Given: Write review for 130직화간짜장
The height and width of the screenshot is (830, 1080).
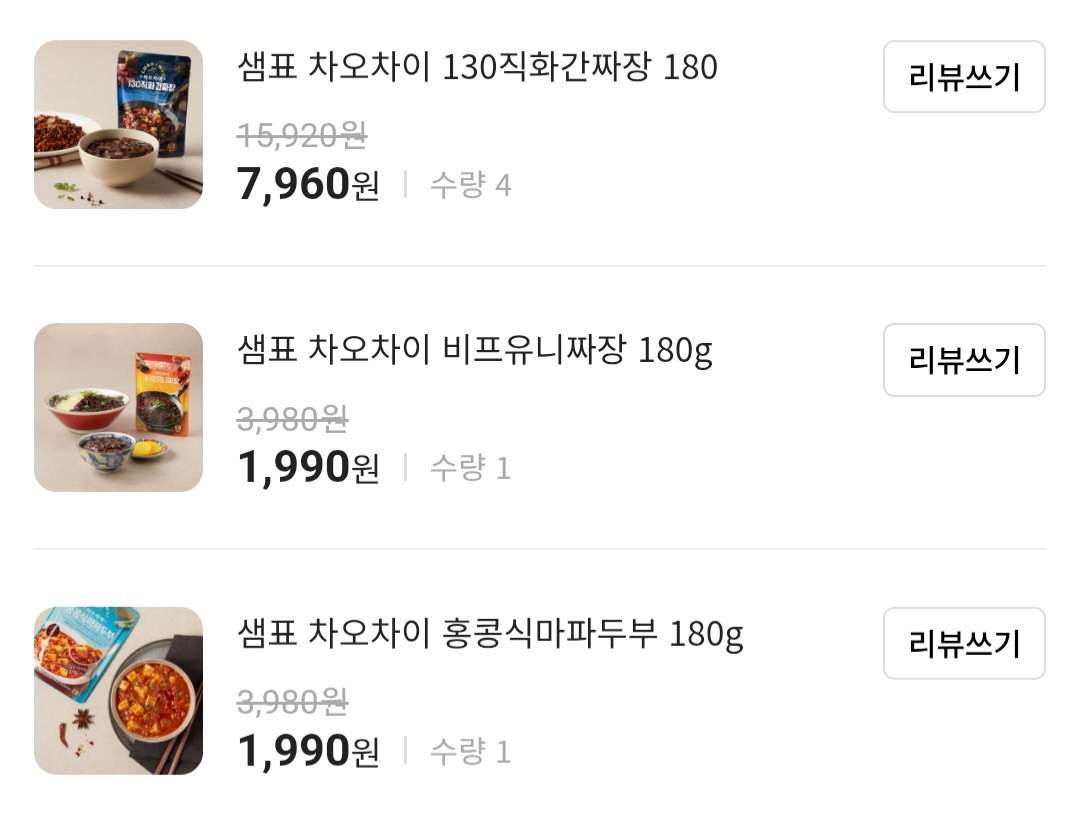Looking at the screenshot, I should (x=964, y=77).
